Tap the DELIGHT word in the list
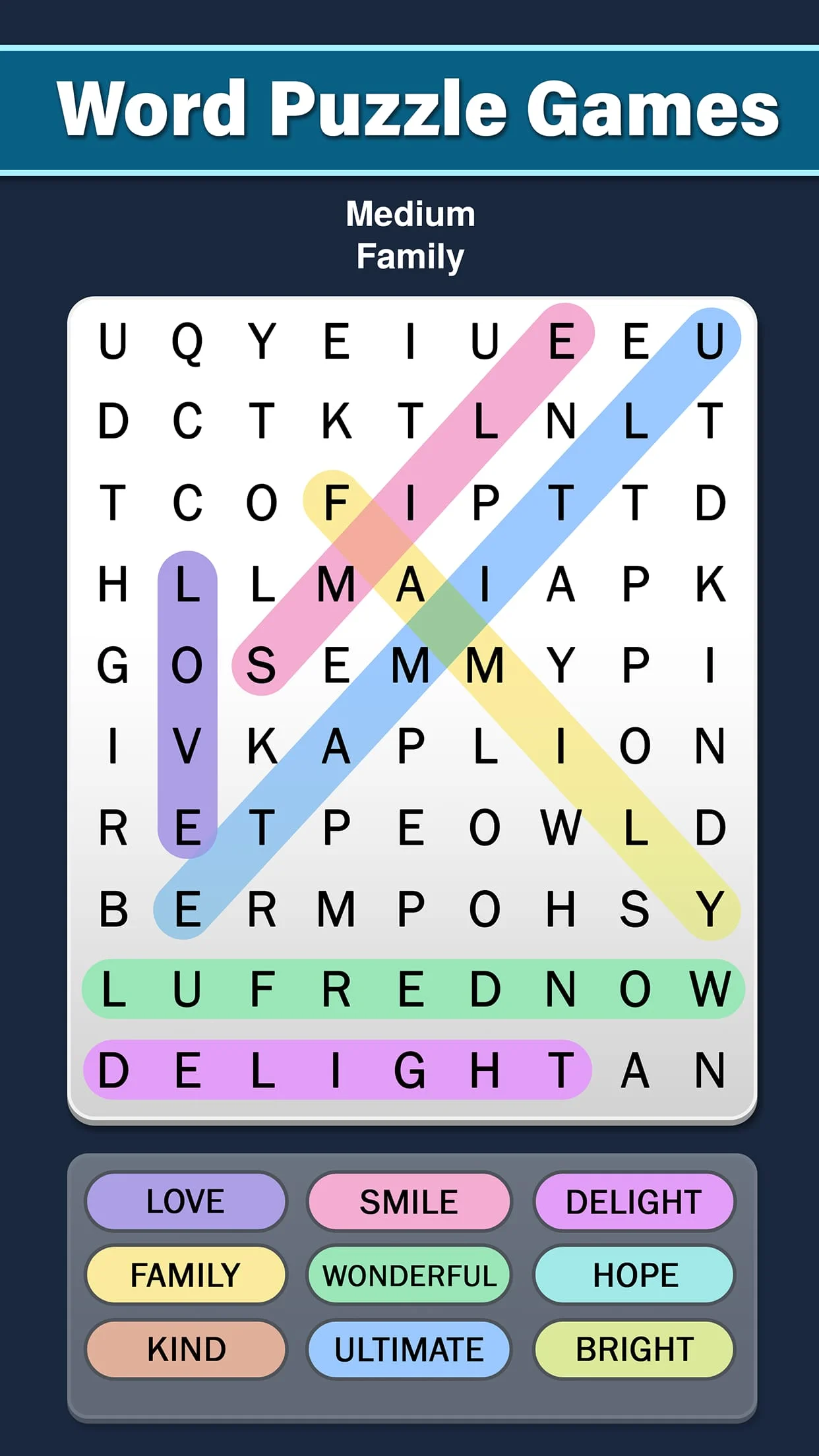The width and height of the screenshot is (819, 1456). pyautogui.click(x=634, y=1201)
